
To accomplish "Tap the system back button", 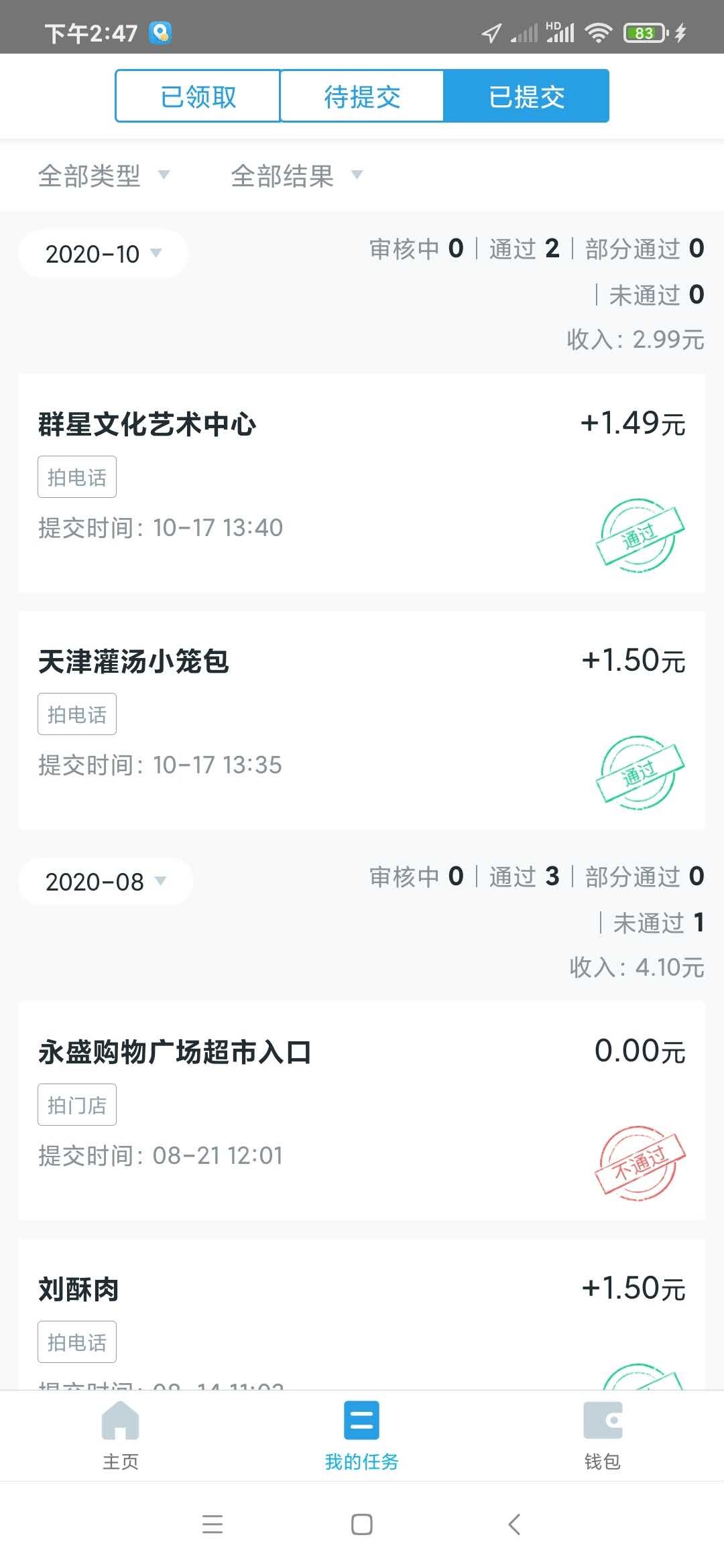I will 514,1524.
